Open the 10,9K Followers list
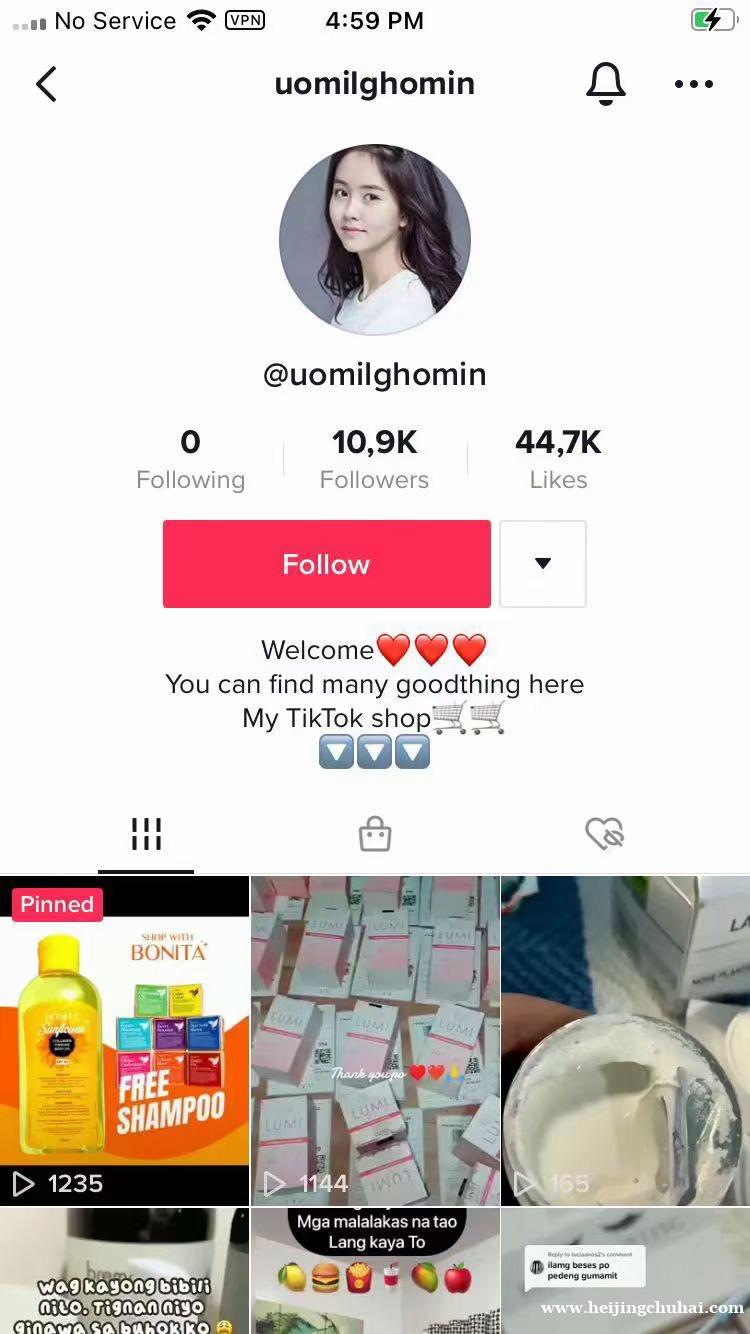Image resolution: width=750 pixels, height=1334 pixels. (x=374, y=459)
